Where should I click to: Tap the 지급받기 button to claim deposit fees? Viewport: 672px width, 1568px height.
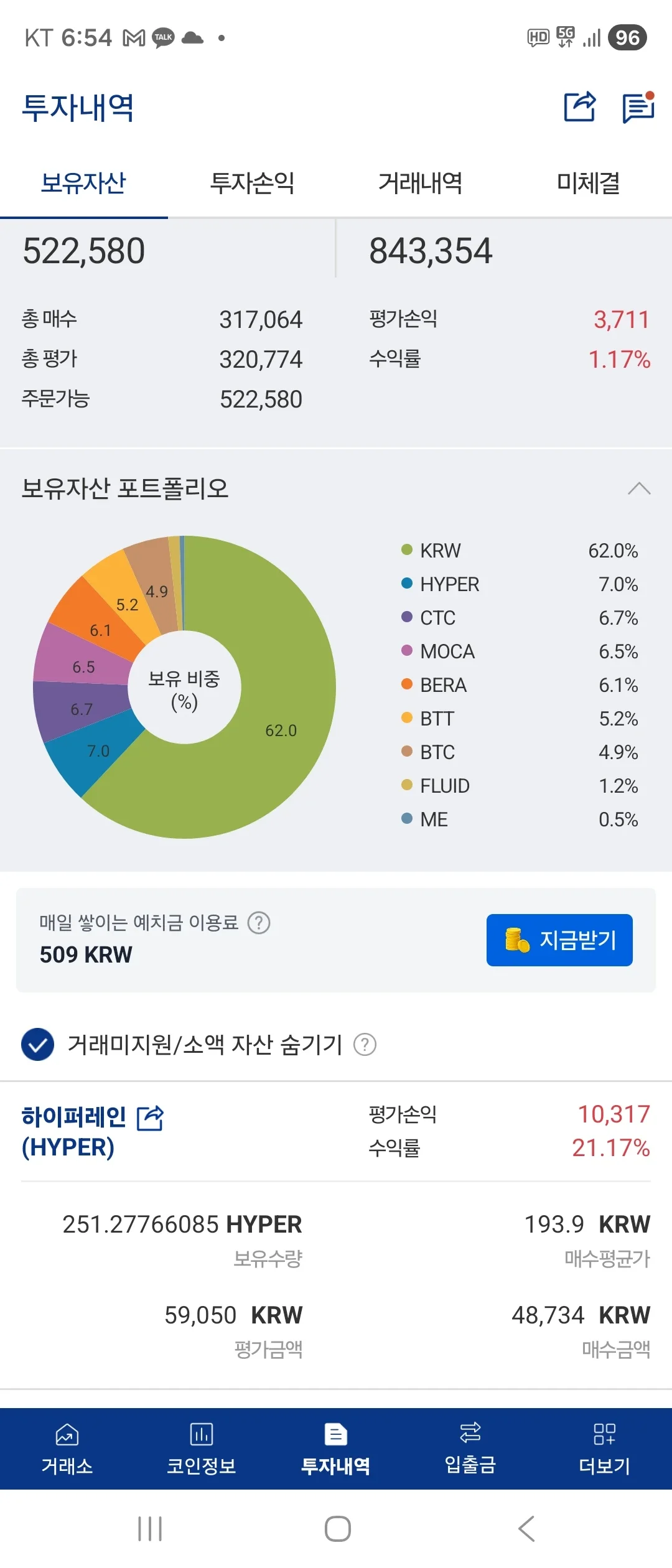coord(559,940)
